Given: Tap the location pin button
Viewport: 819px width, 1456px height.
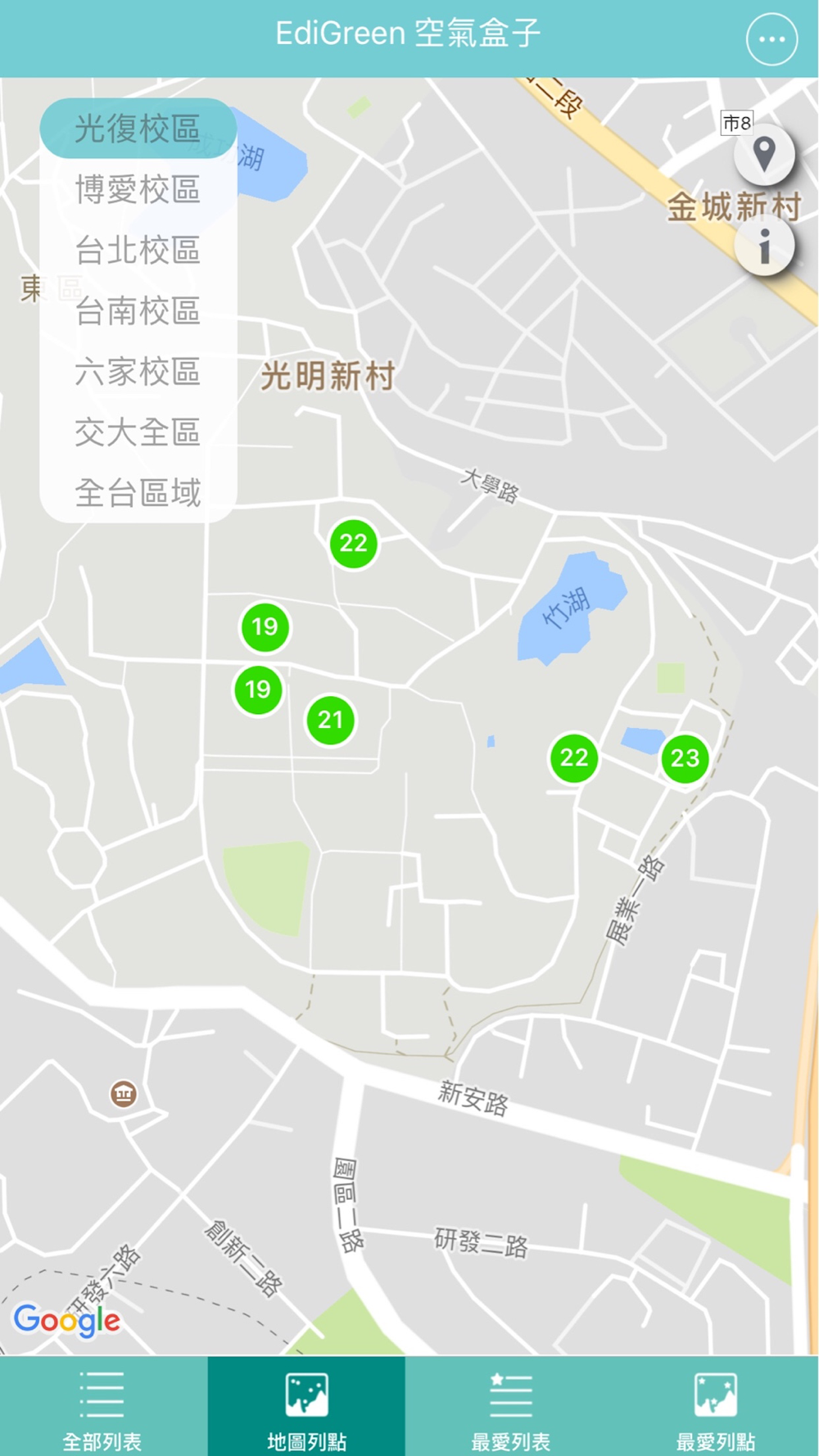Looking at the screenshot, I should pyautogui.click(x=764, y=154).
